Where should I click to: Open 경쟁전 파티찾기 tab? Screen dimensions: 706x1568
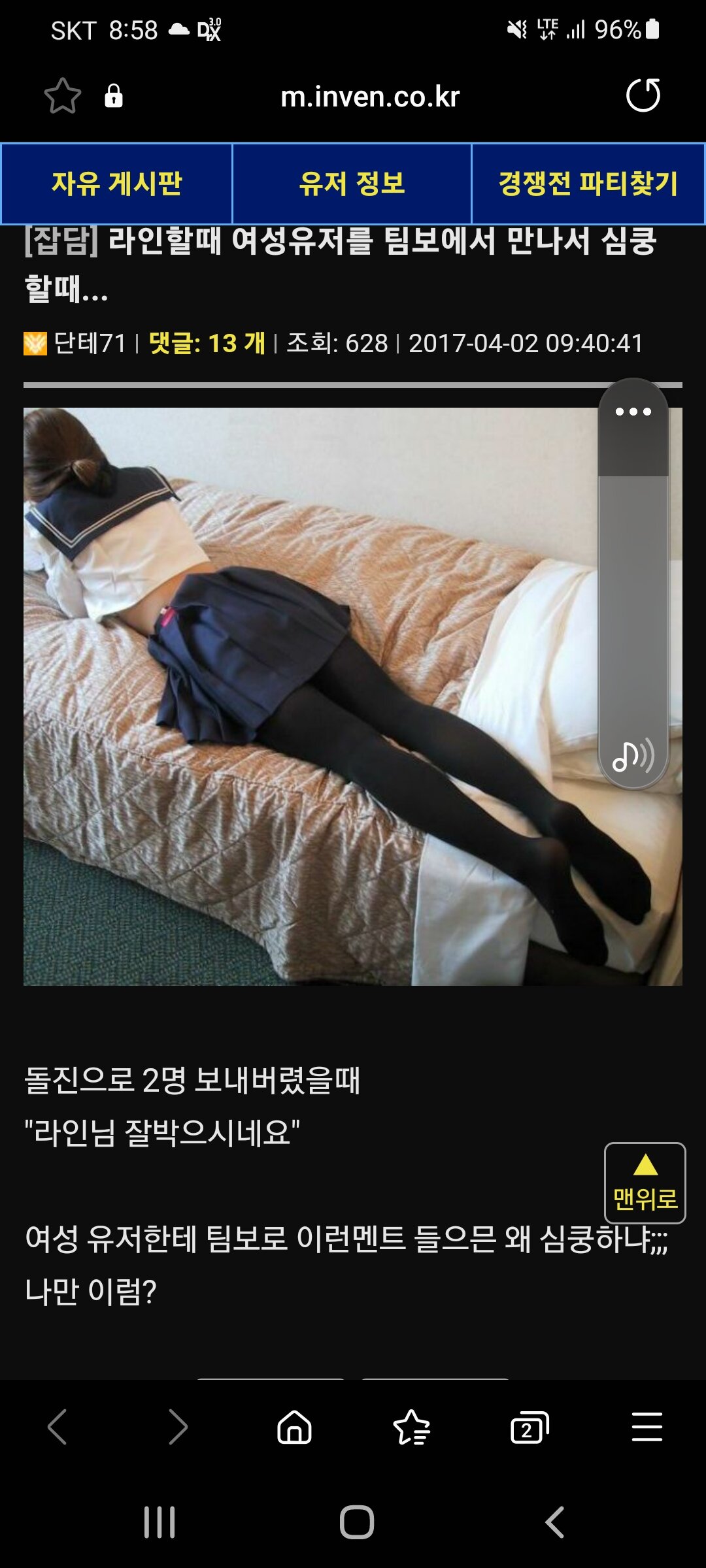[x=588, y=184]
